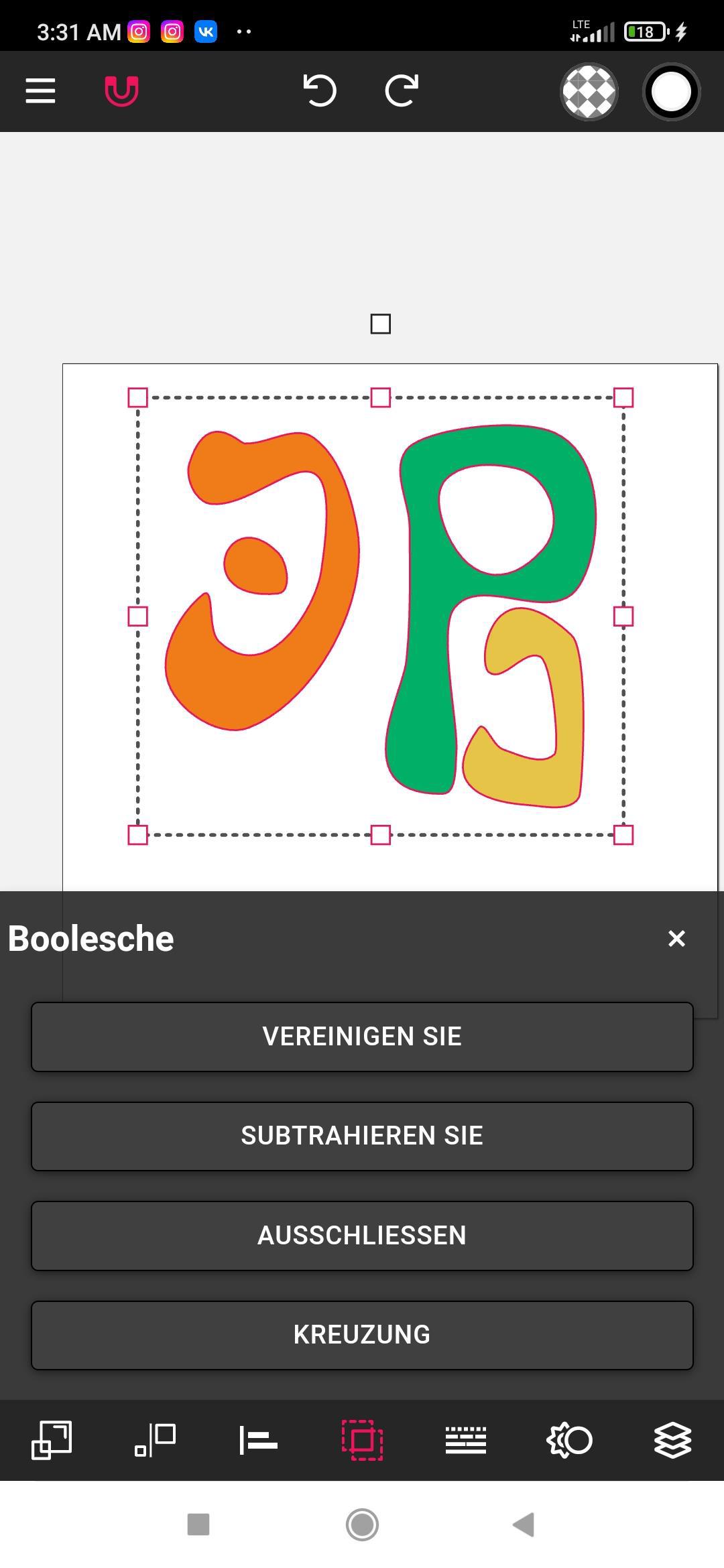This screenshot has width=724, height=1568.
Task: Open the layers panel
Action: 672,1440
